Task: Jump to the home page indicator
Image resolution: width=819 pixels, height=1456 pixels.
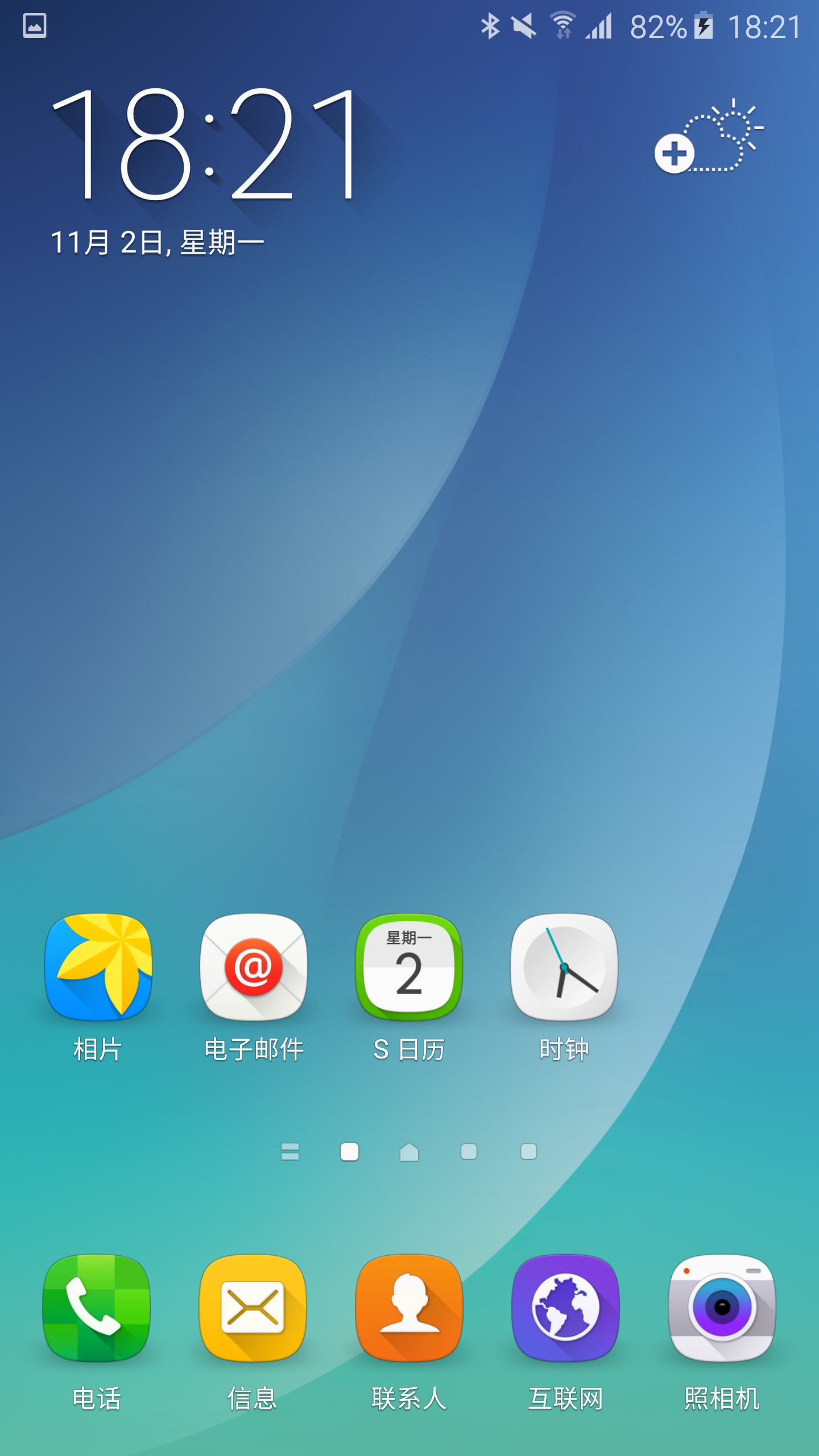Action: pyautogui.click(x=409, y=1152)
